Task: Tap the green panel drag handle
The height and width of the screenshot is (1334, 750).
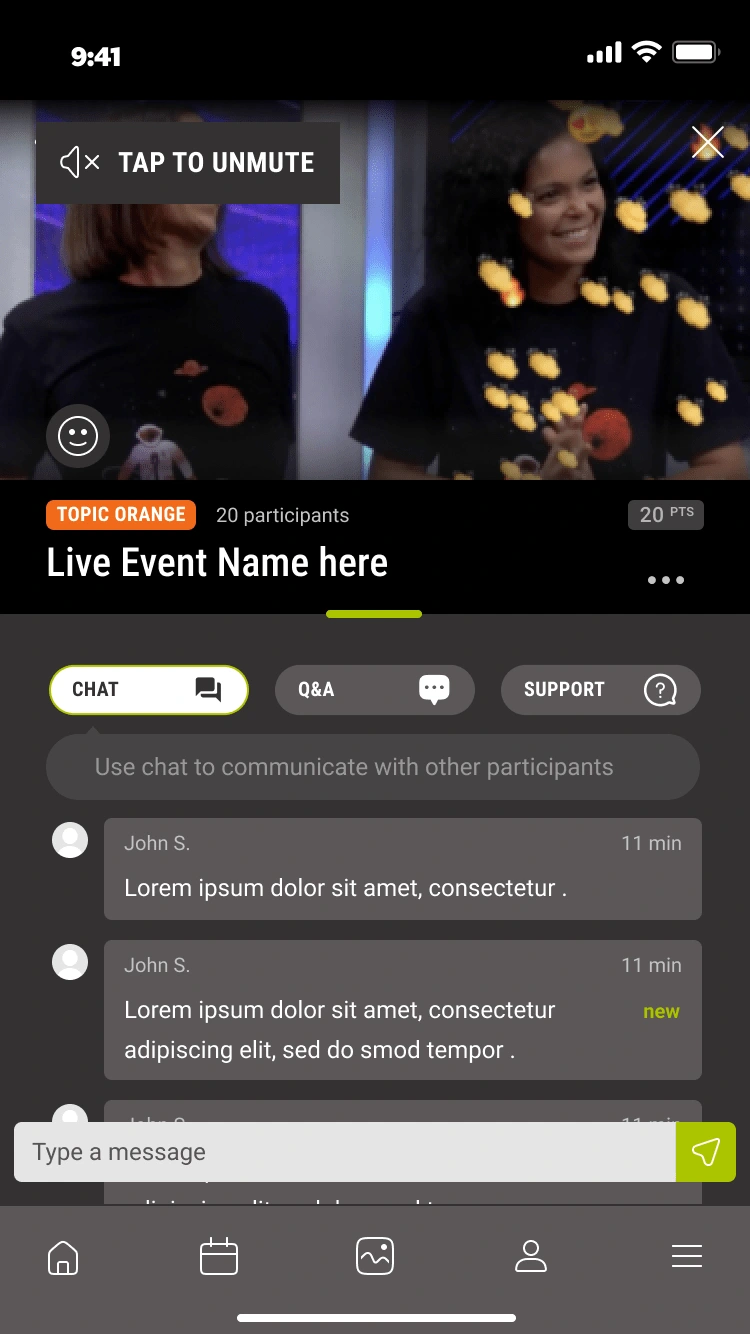Action: pos(374,614)
